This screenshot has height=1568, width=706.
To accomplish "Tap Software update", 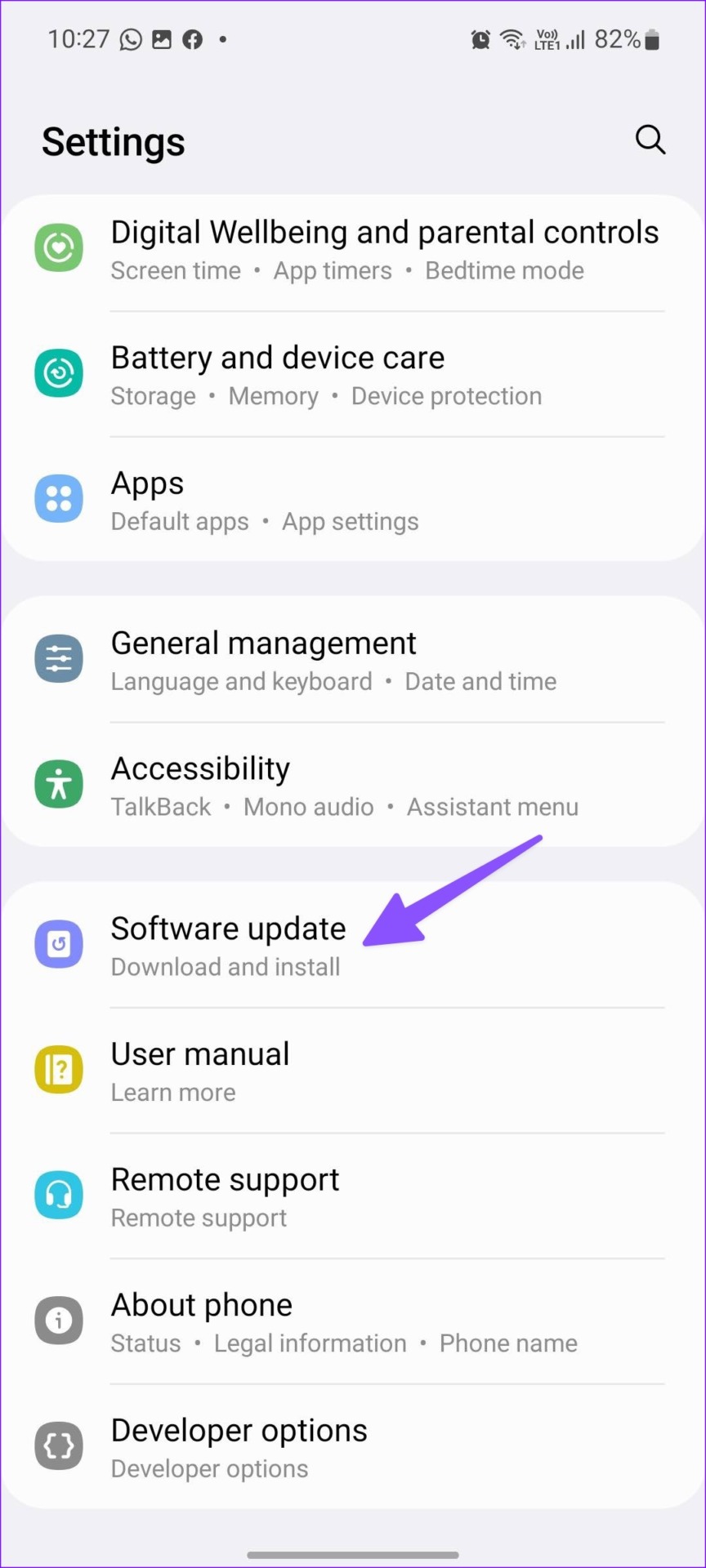I will 229,946.
